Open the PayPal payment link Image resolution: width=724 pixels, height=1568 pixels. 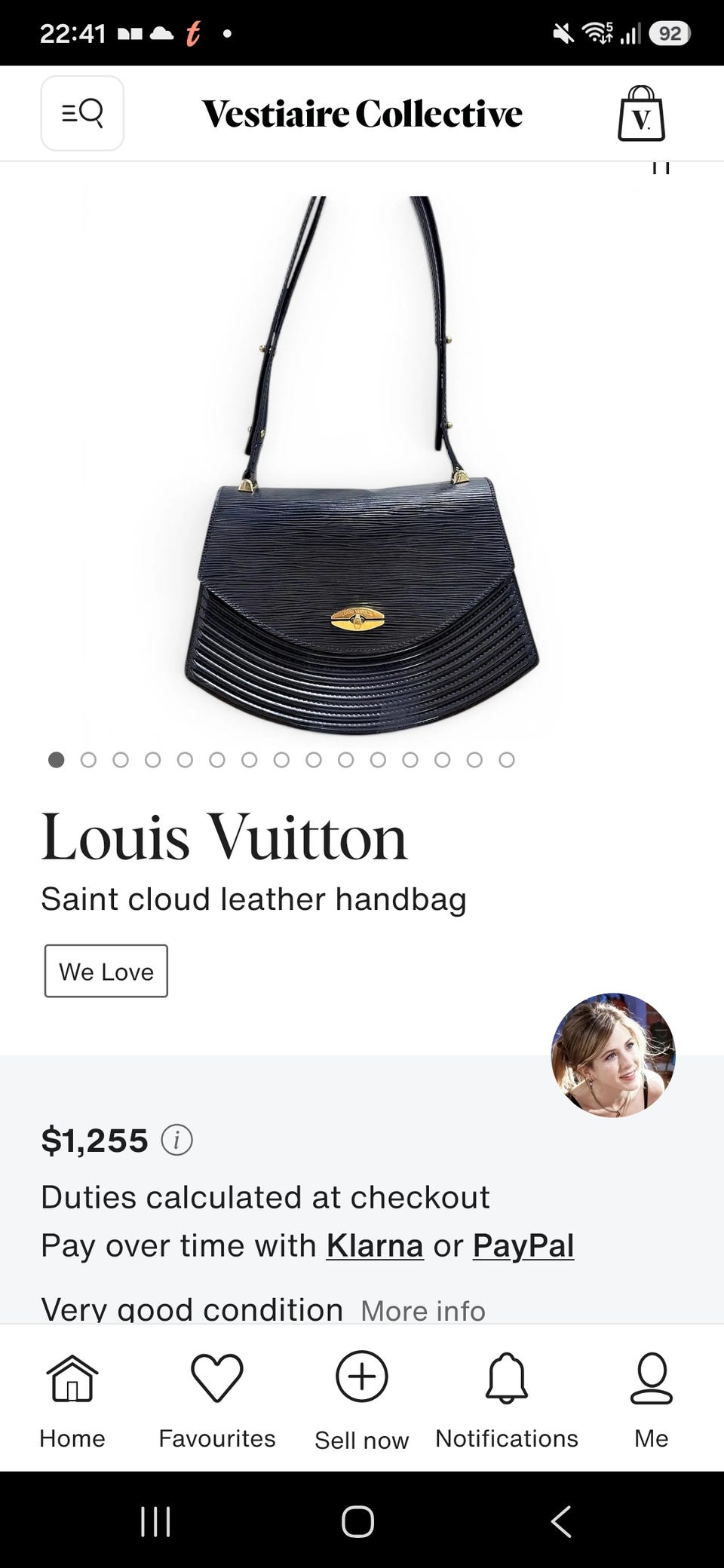coord(523,1245)
